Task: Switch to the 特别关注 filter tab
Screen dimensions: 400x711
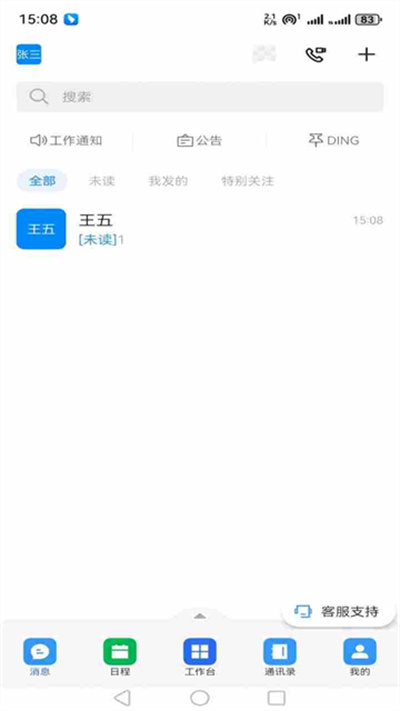Action: pos(248,181)
